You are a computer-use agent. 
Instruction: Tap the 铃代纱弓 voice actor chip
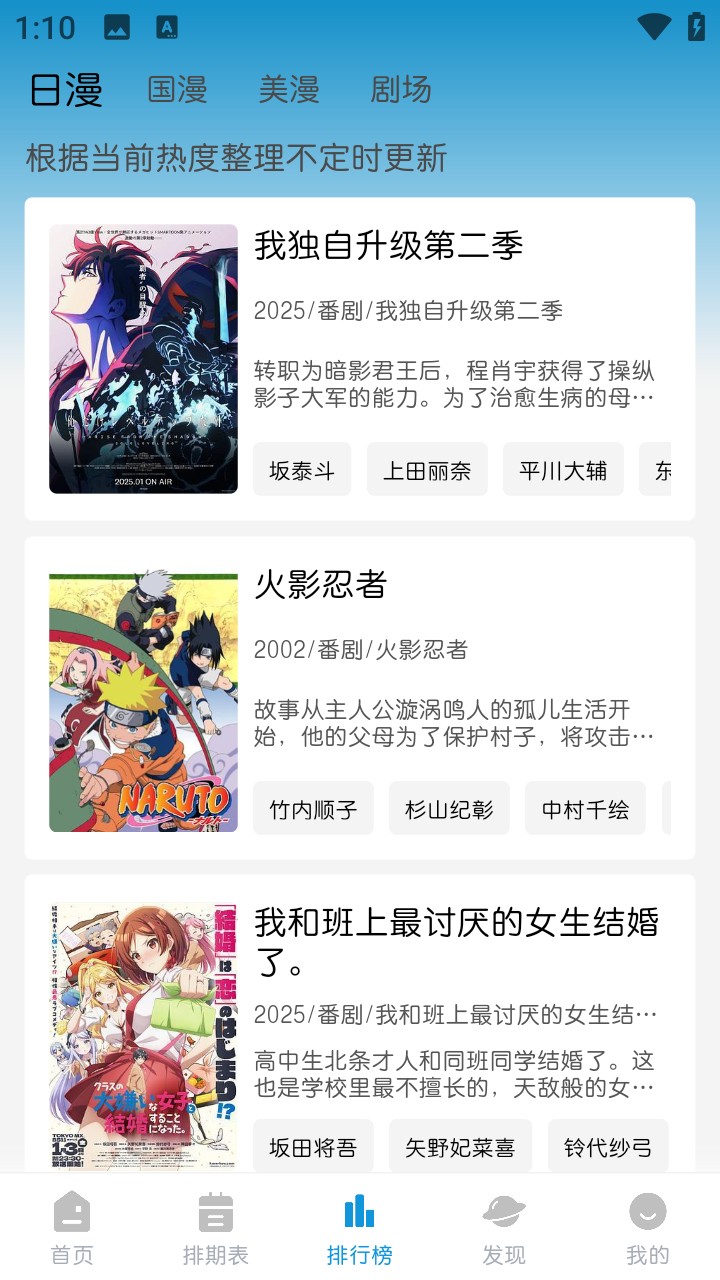pyautogui.click(x=607, y=1146)
